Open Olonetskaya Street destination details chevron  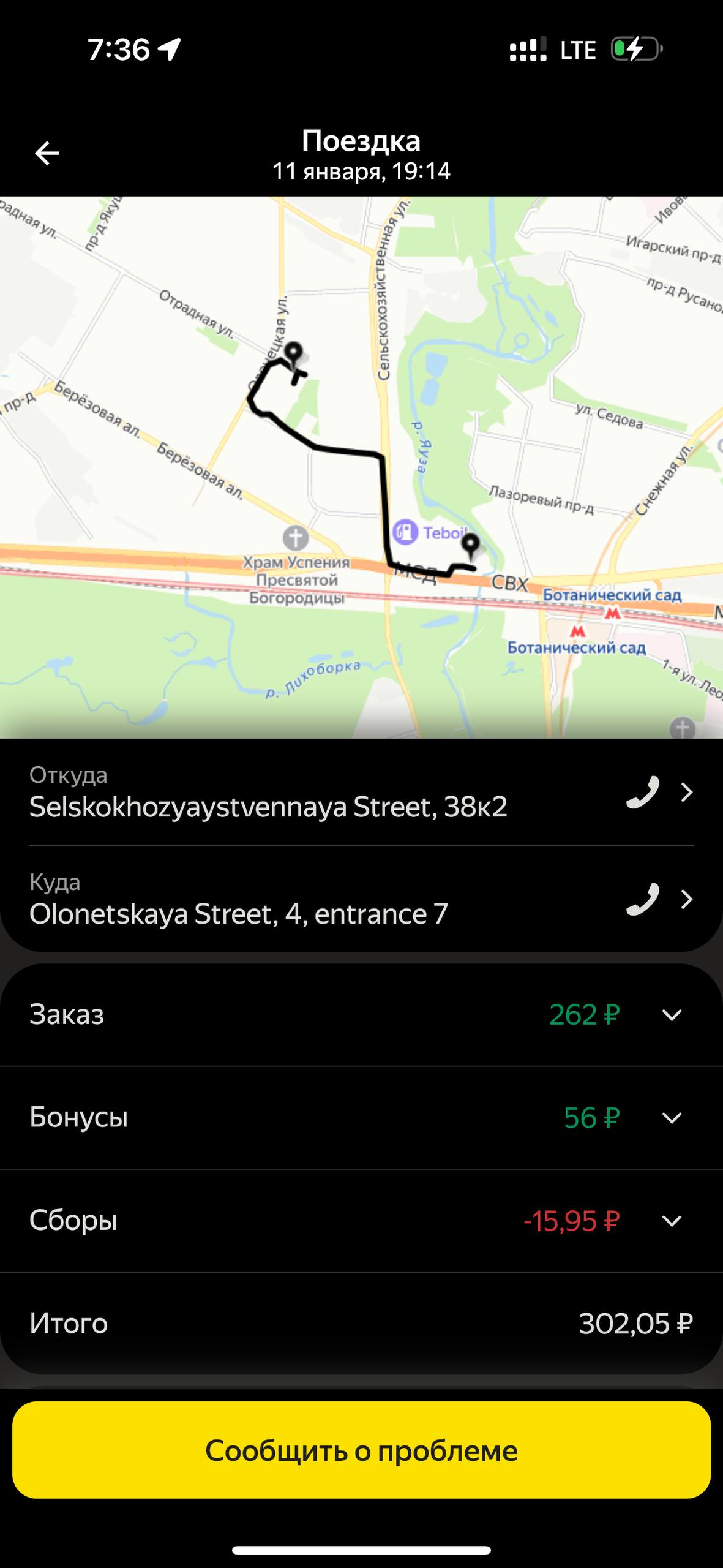(x=687, y=899)
